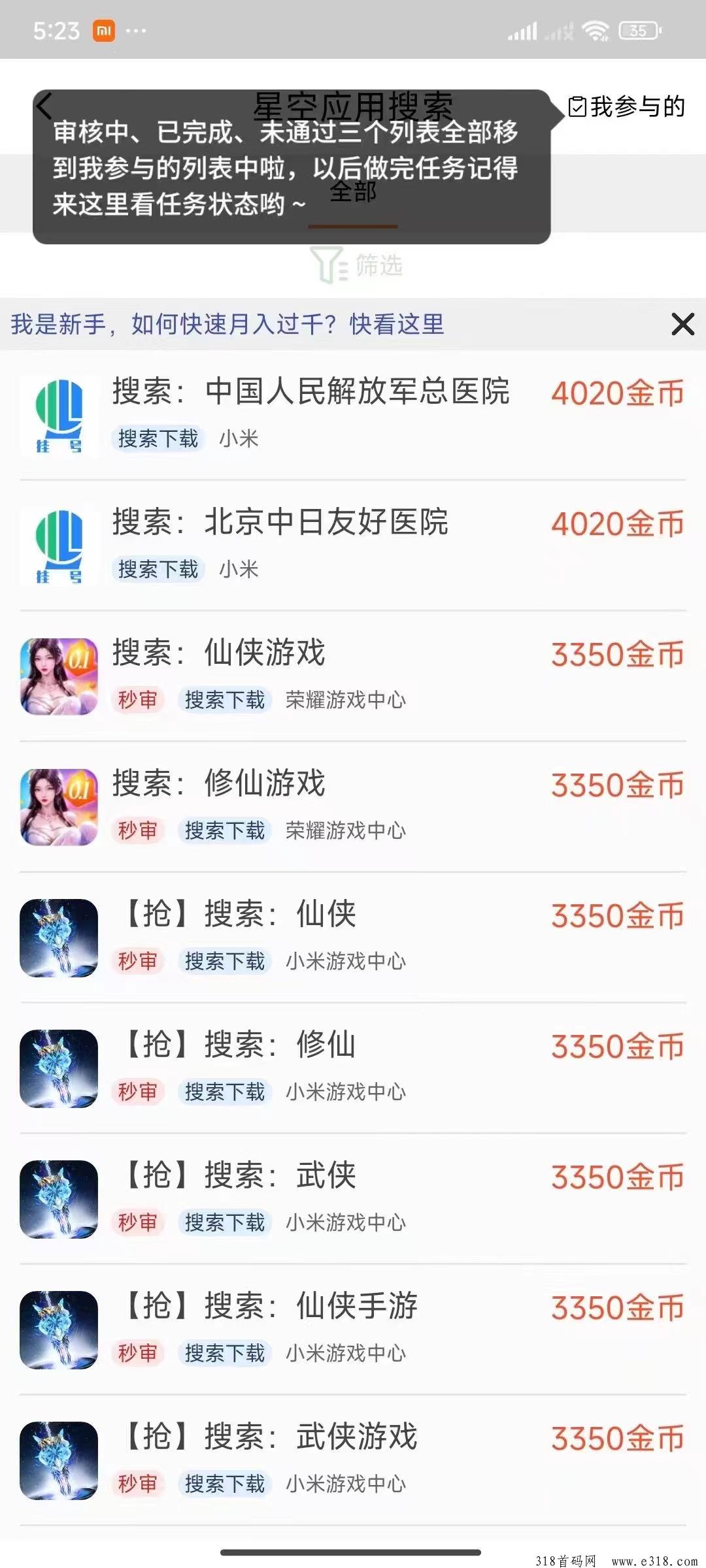This screenshot has width=706, height=1568.
Task: View the 【抢】搜索：武侠游戏 task
Action: 353,1460
